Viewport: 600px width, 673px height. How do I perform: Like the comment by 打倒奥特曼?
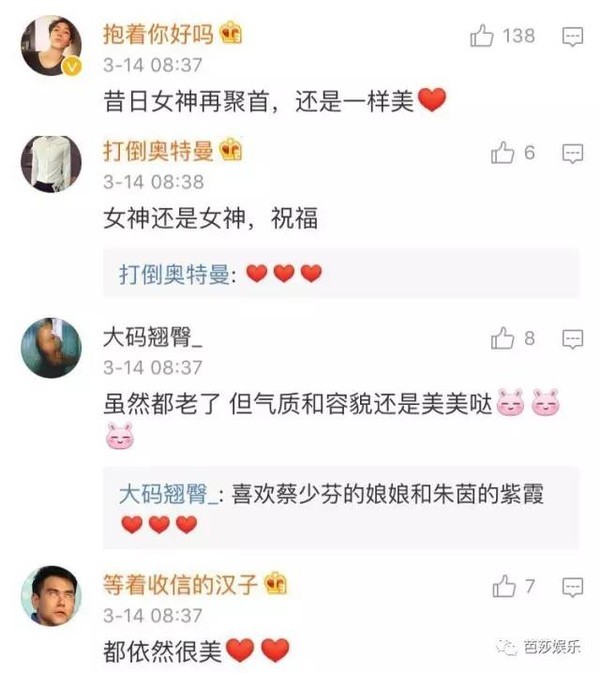tap(502, 153)
